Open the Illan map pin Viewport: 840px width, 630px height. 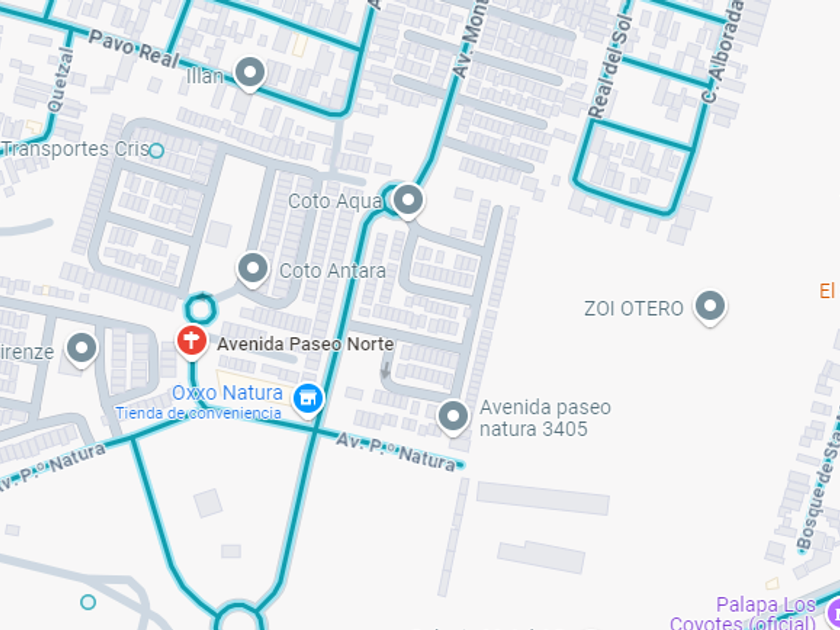pyautogui.click(x=250, y=74)
